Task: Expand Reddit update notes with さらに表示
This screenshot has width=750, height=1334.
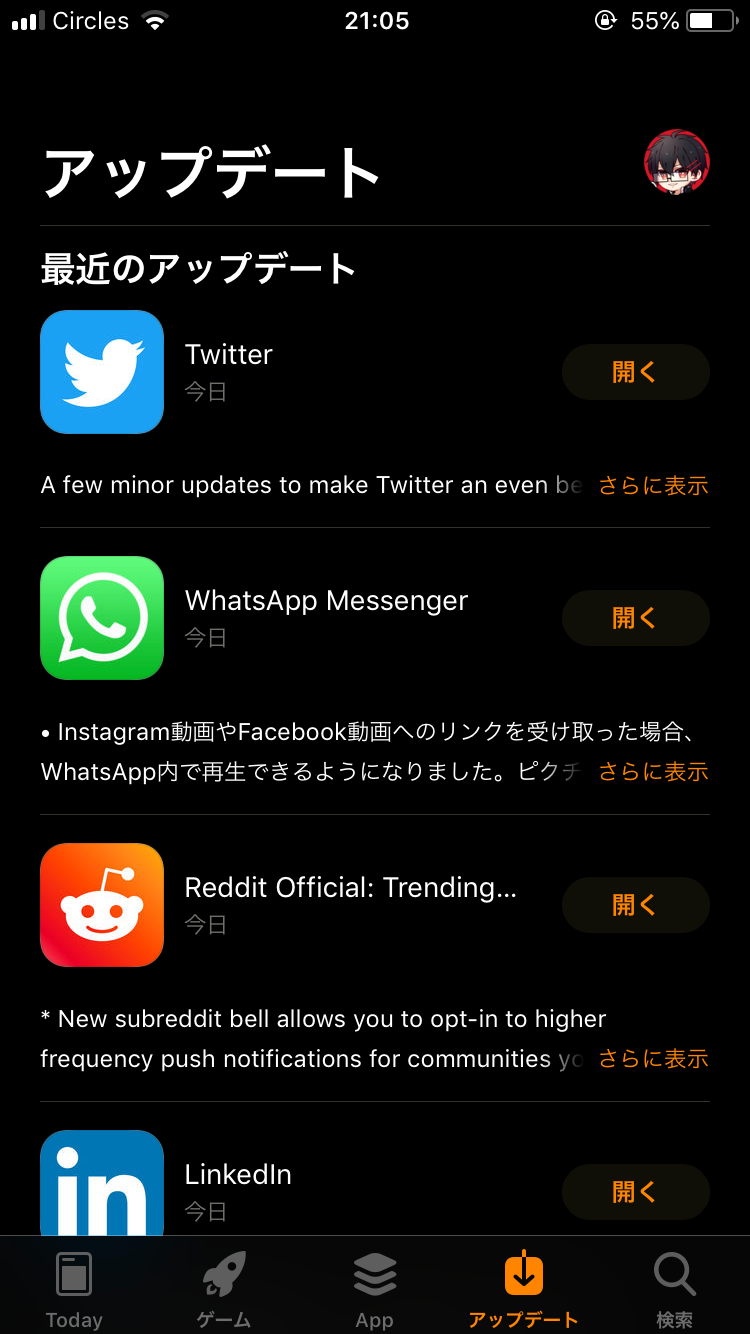Action: click(x=653, y=1059)
